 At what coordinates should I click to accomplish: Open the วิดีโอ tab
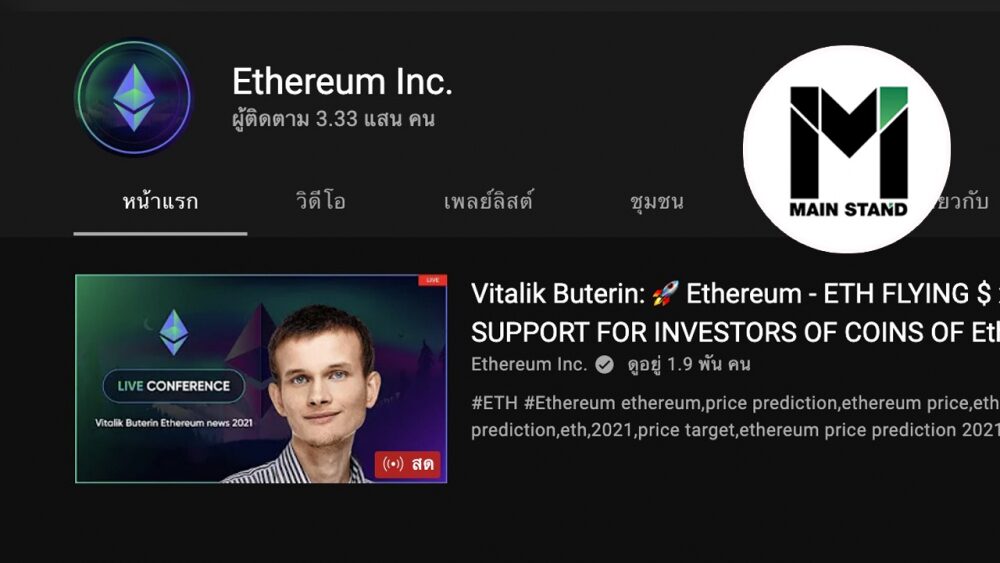click(320, 201)
